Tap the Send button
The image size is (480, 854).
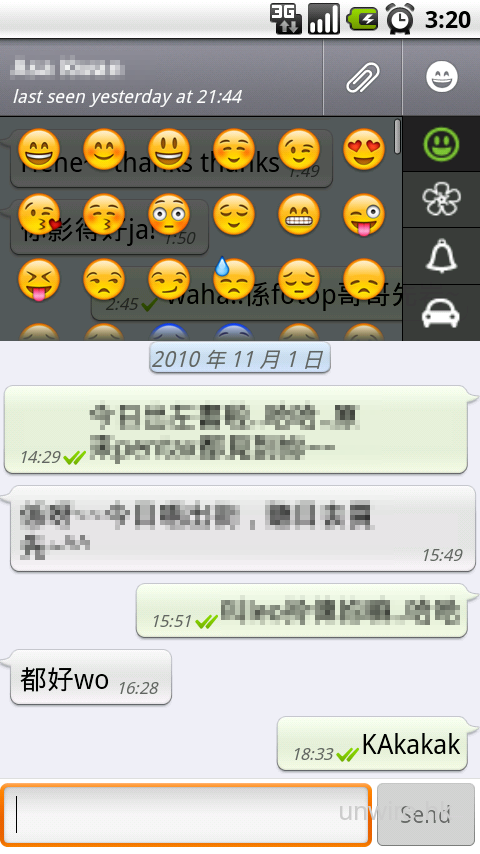coord(426,815)
